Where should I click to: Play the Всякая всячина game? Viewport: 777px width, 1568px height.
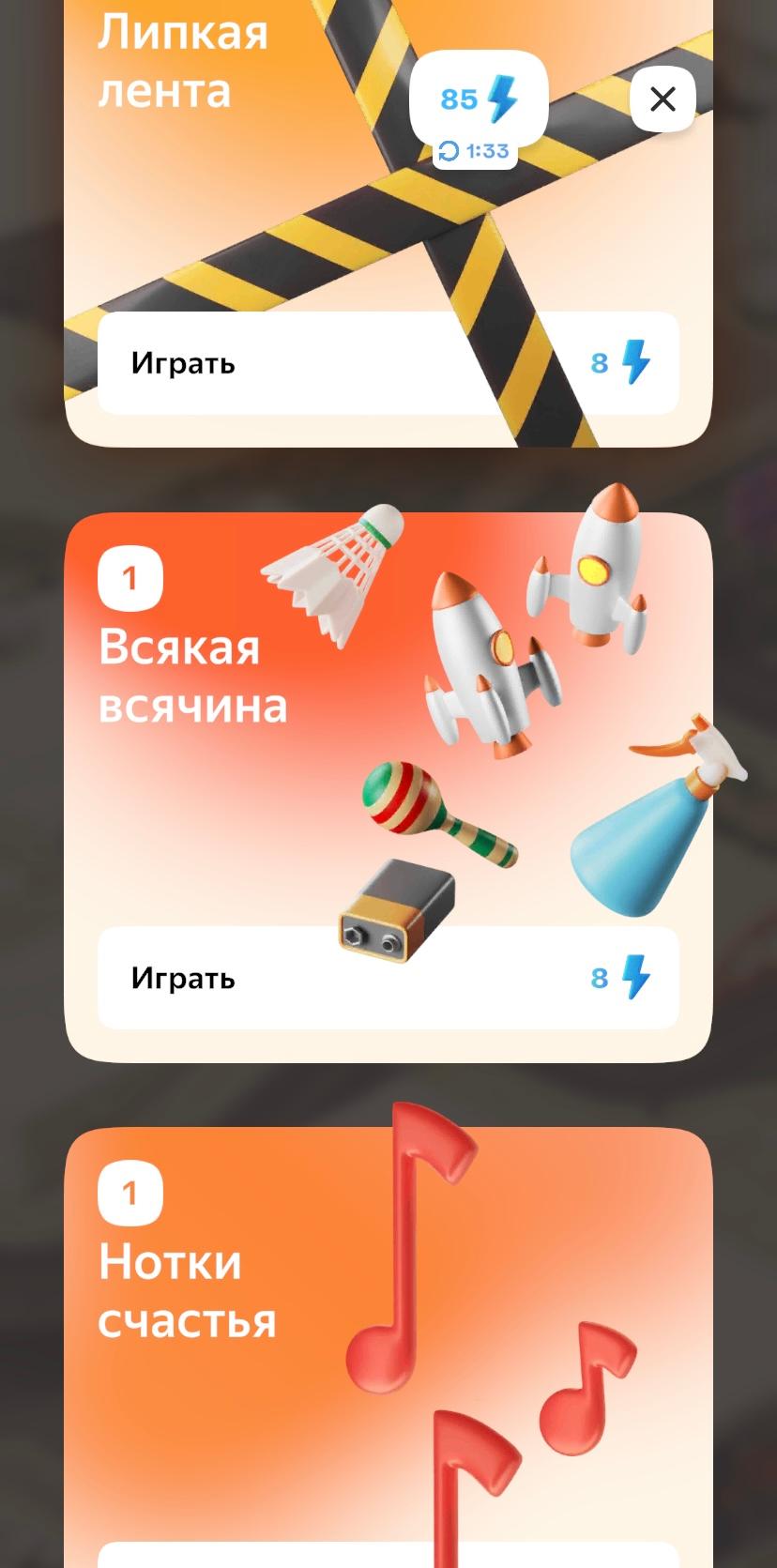click(388, 979)
